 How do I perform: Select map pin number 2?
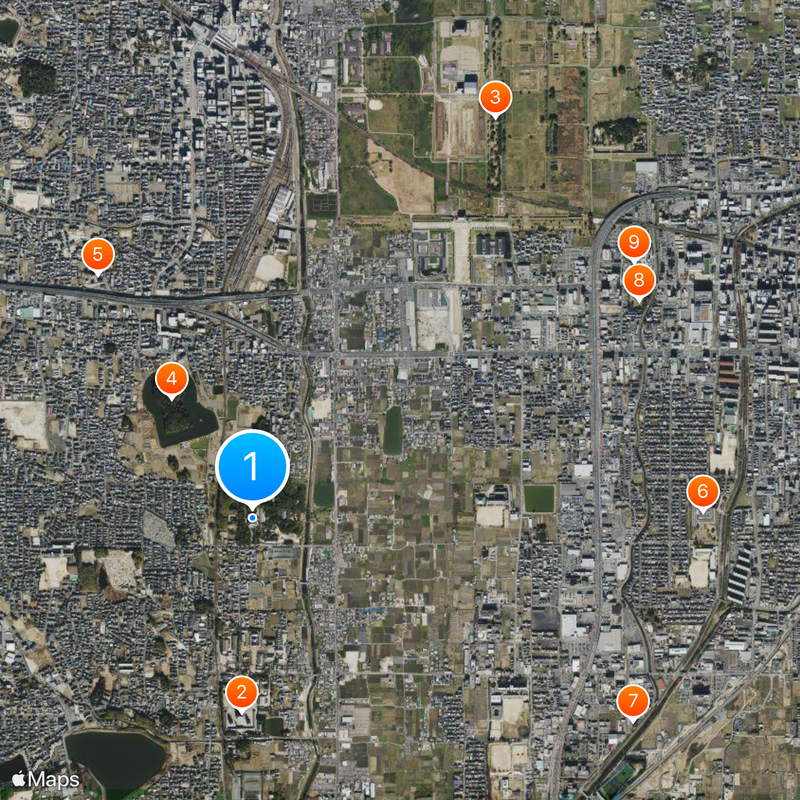(241, 692)
